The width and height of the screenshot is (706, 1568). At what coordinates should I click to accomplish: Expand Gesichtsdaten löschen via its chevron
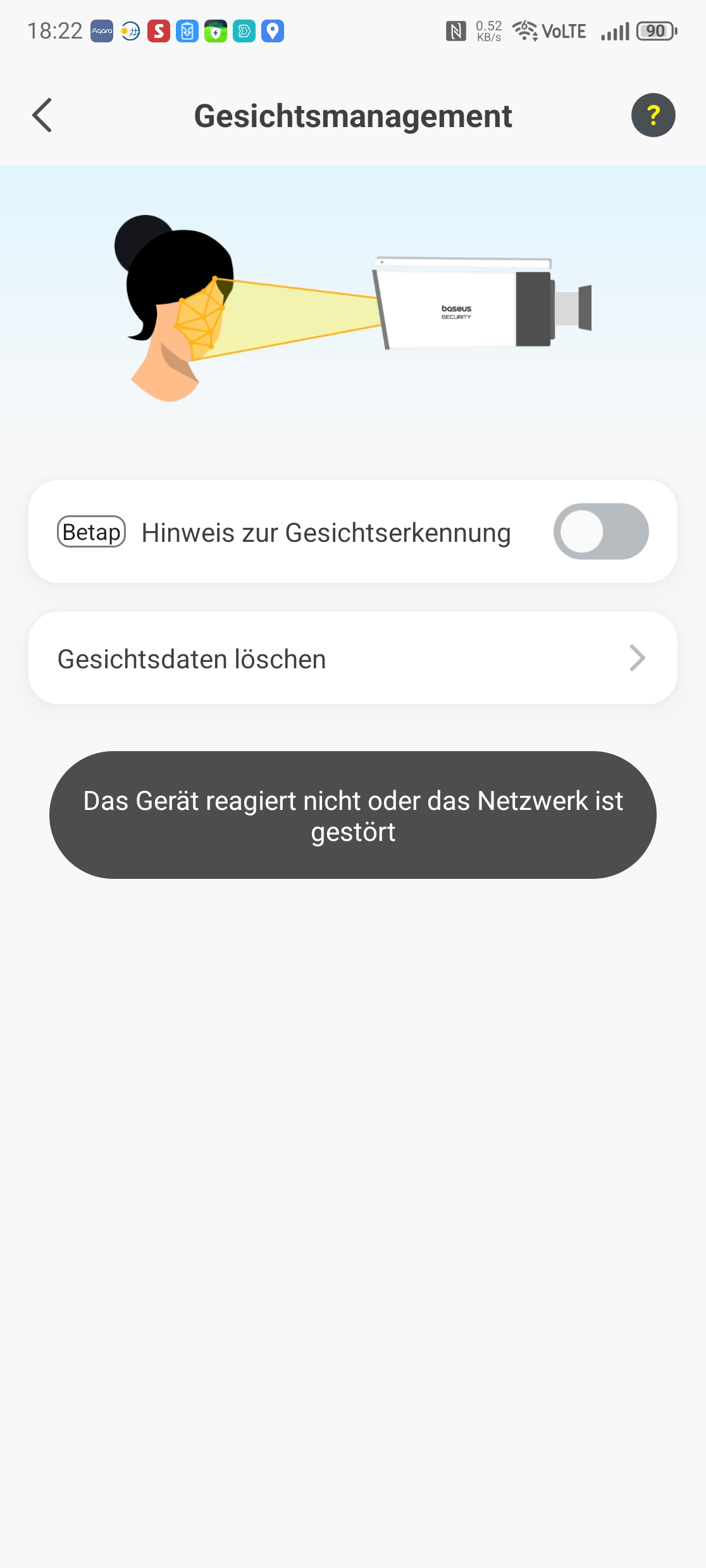pos(637,658)
